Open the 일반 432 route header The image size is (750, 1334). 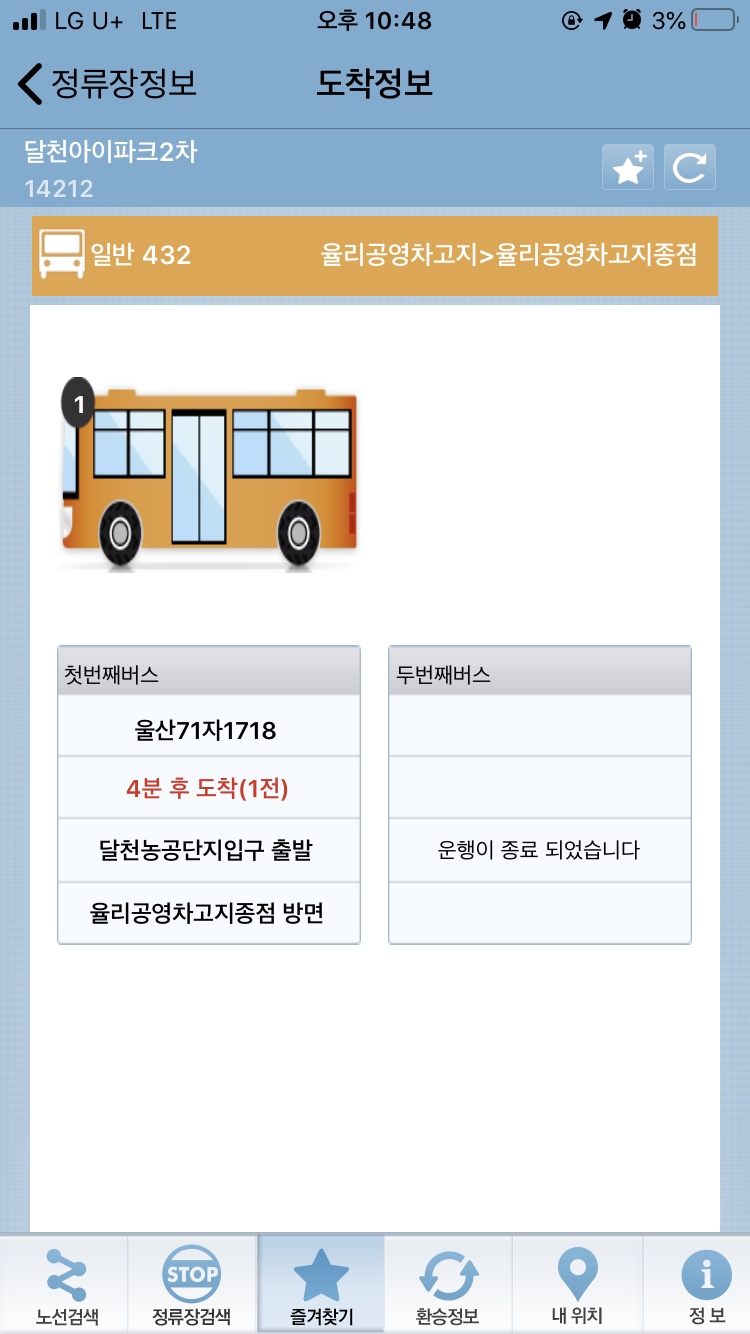[x=375, y=256]
